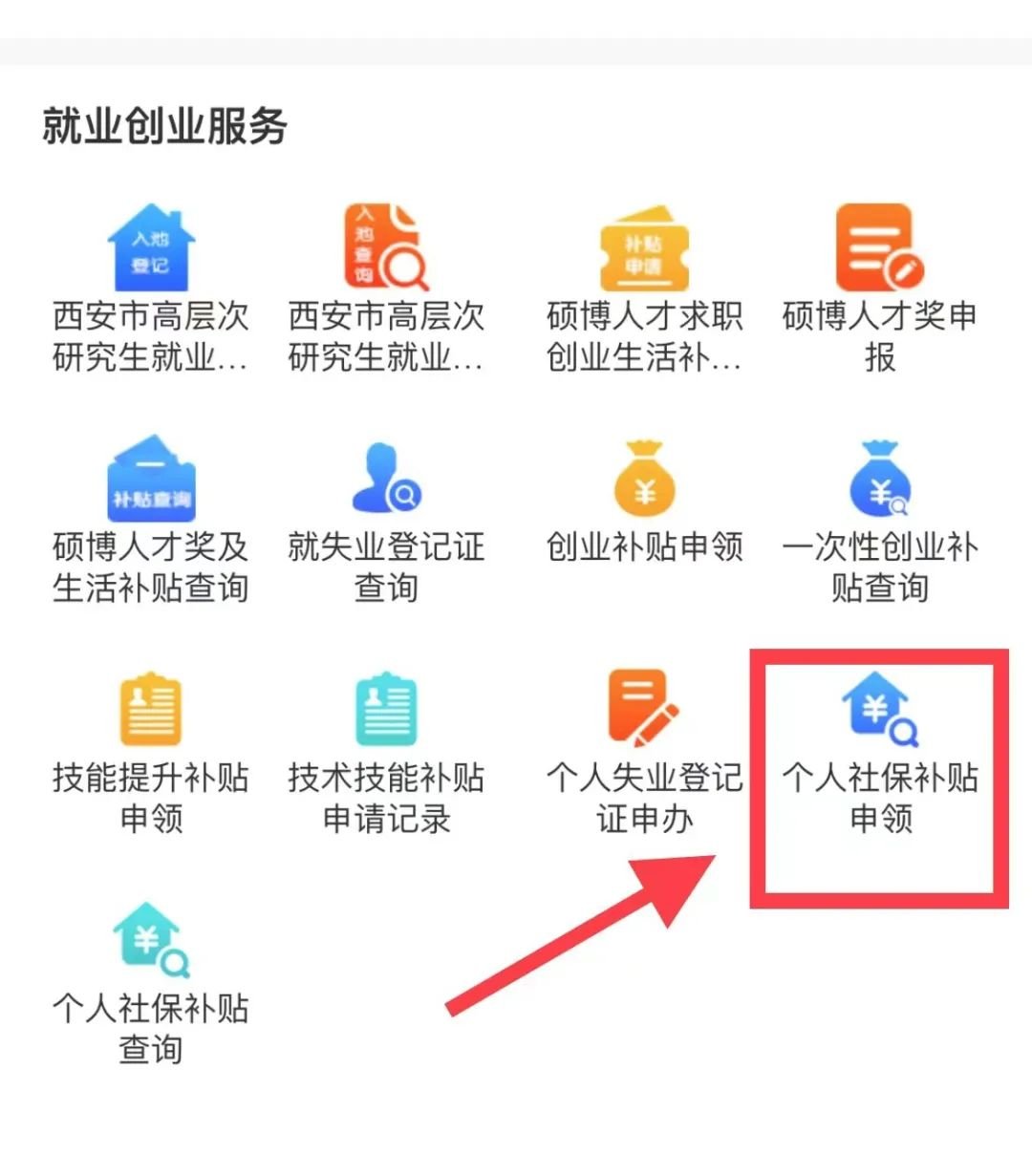
Task: Open 硕博人才求职创业生活补贴 application
Action: [x=644, y=248]
